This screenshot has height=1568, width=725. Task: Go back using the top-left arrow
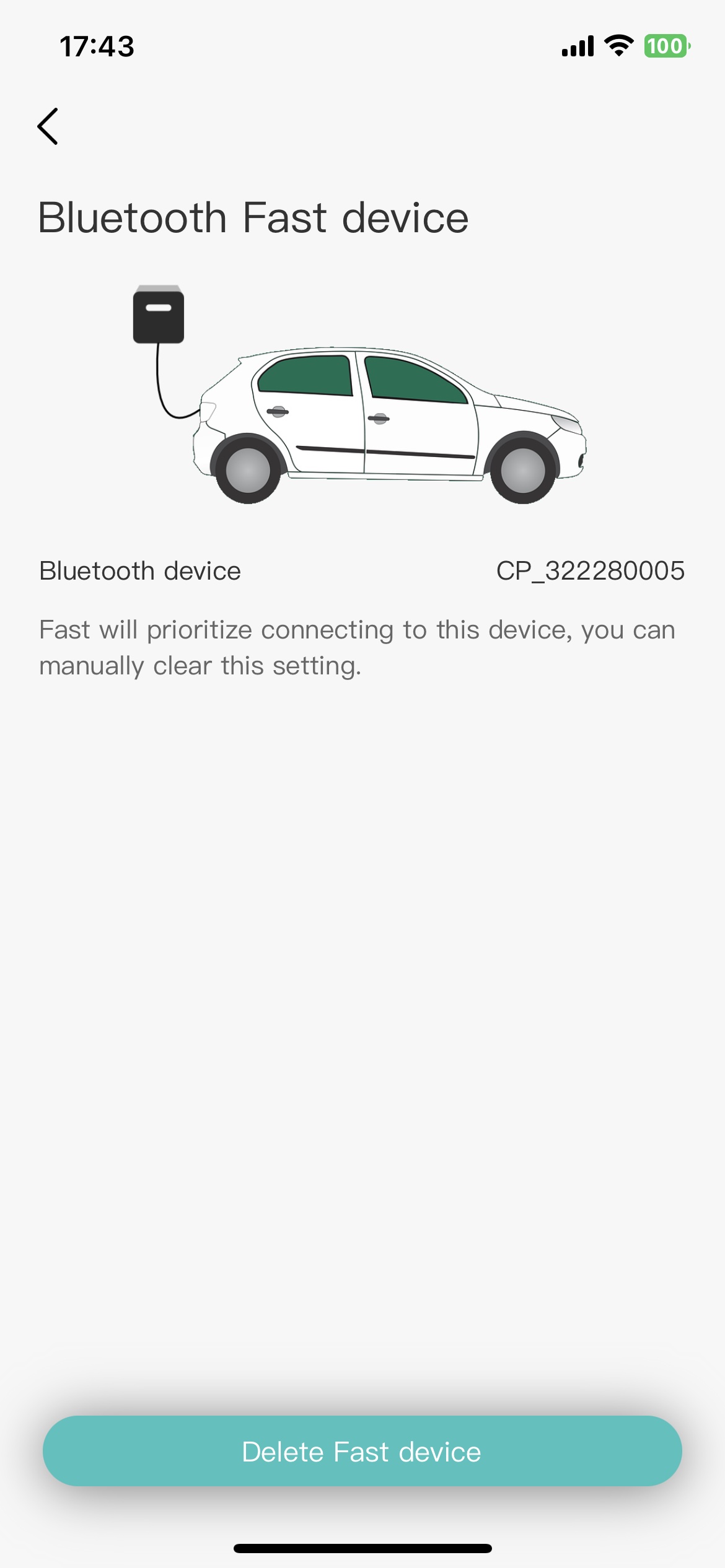48,126
